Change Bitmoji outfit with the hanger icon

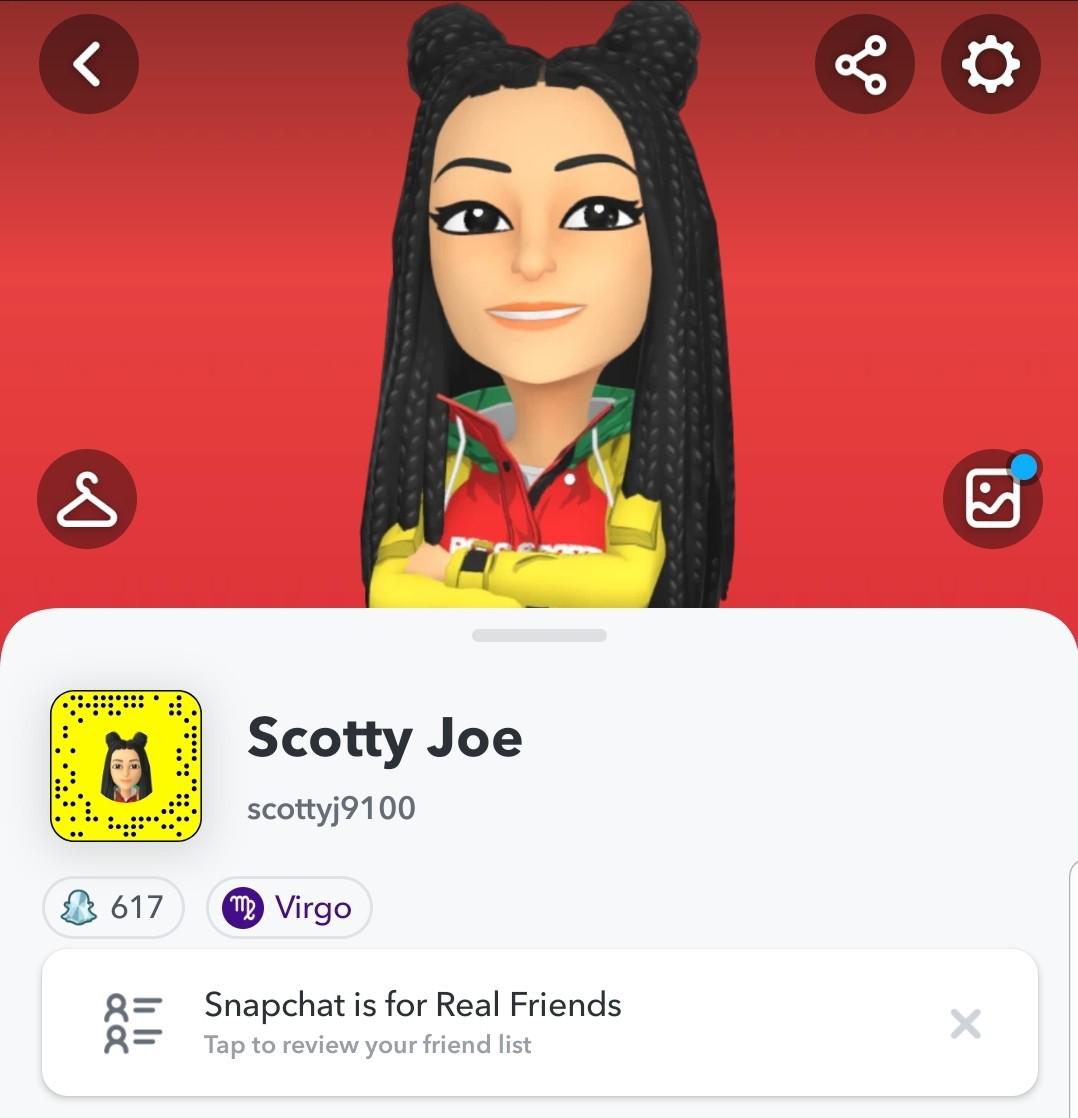click(x=87, y=500)
